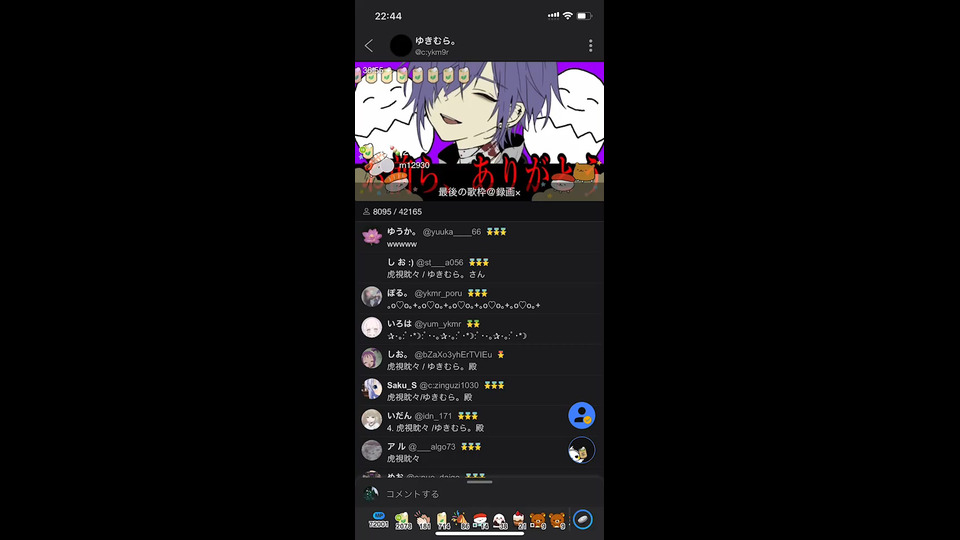960x540 pixels.
Task: Send the tea drink item with 2078
Action: 403,518
